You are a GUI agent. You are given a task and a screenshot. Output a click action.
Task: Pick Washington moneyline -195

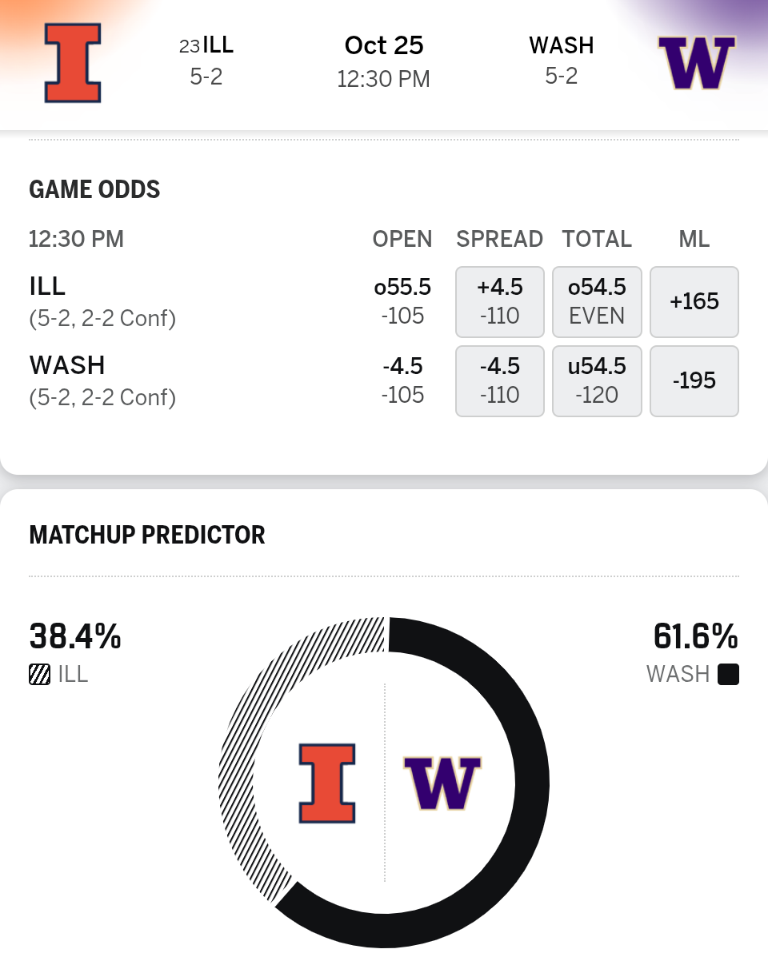click(694, 381)
